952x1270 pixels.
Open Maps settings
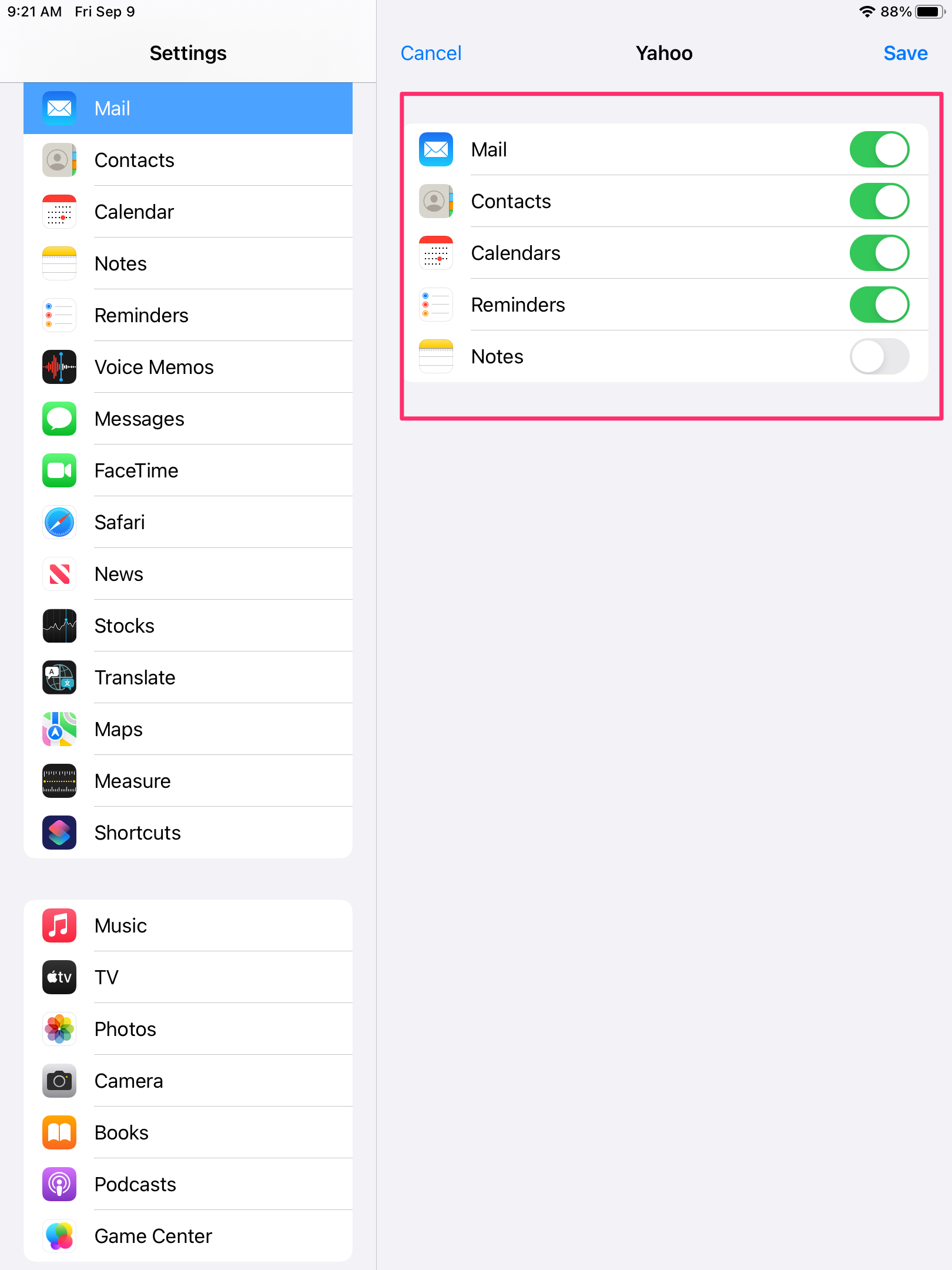188,729
